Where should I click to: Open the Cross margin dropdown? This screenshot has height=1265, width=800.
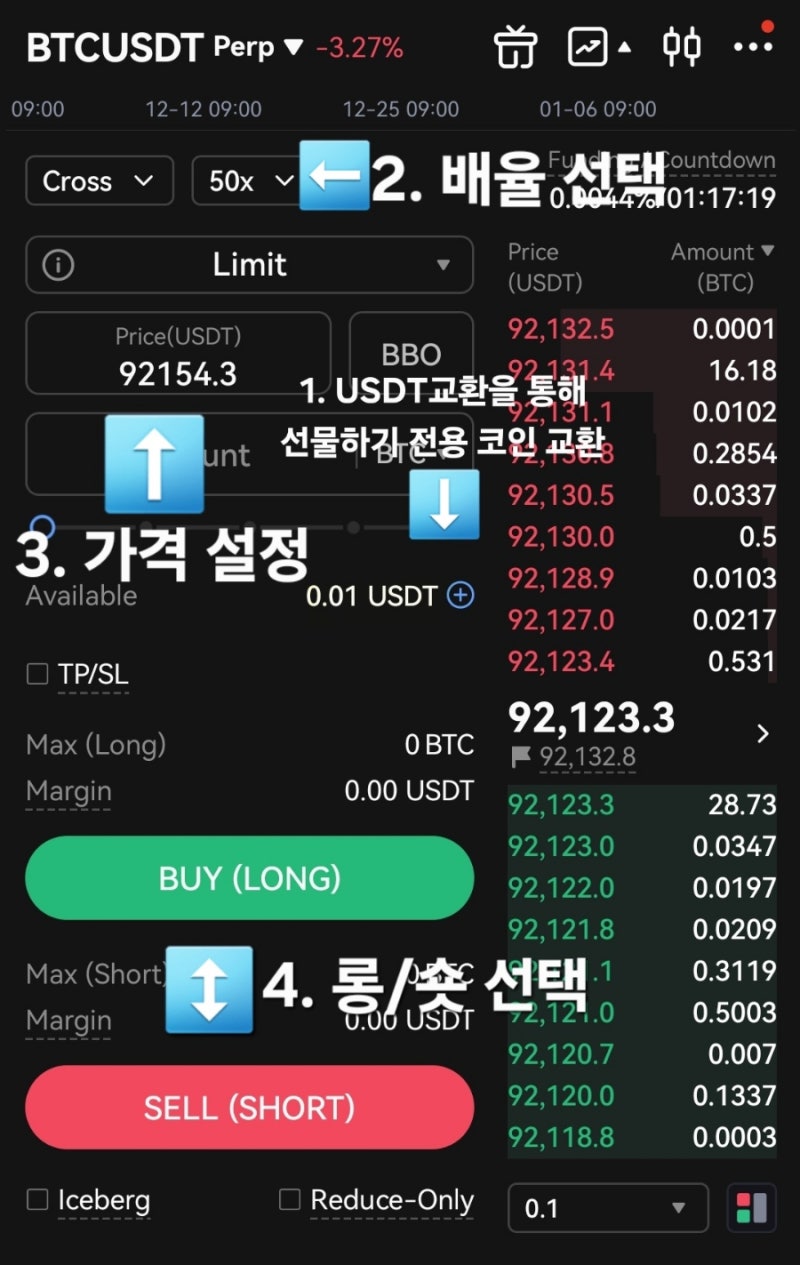tap(98, 181)
